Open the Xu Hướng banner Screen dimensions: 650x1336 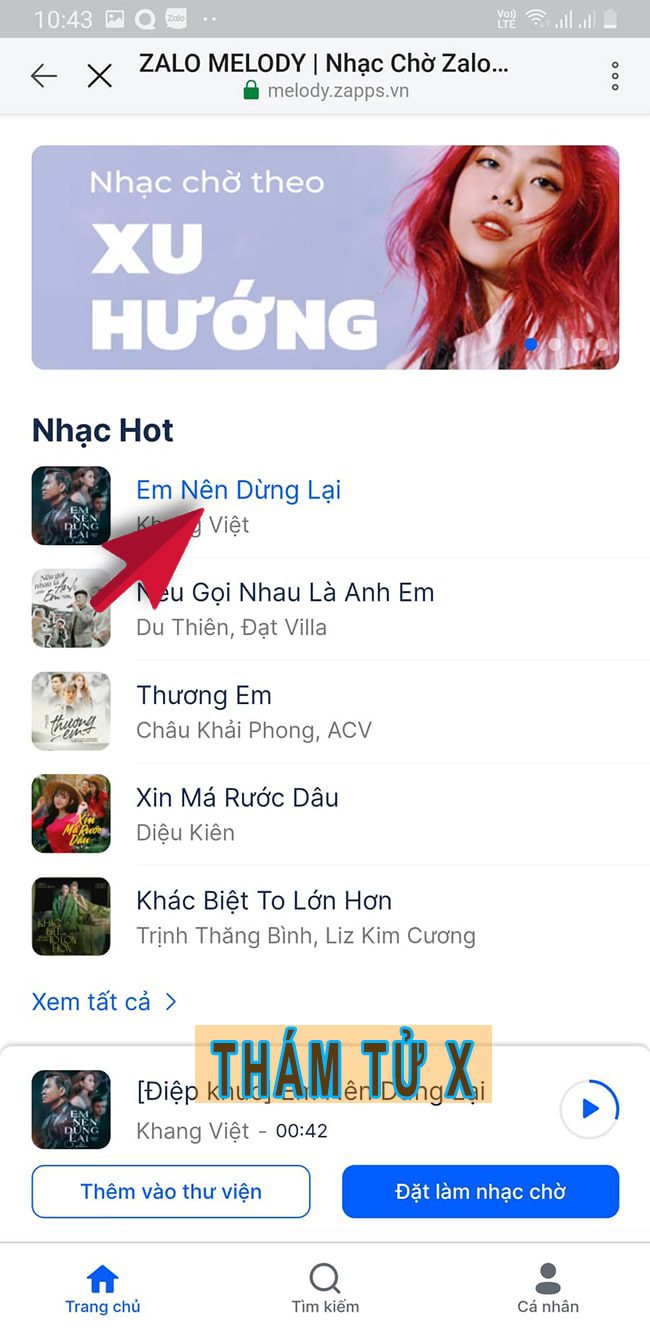(325, 258)
